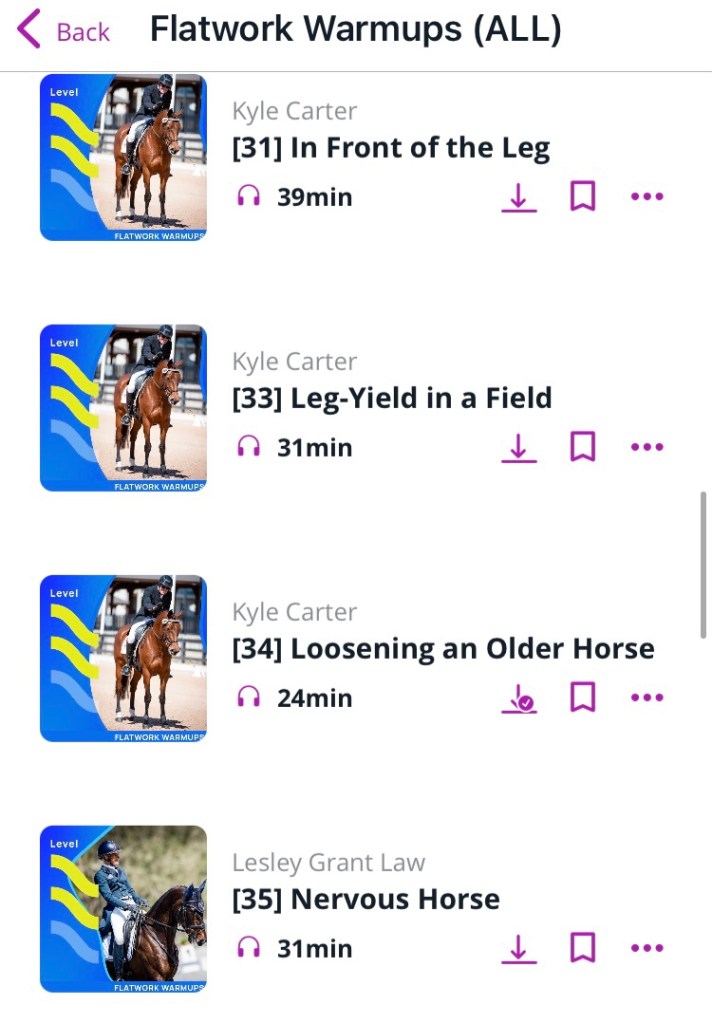Bookmark [35] Nervous Horse
The width and height of the screenshot is (712, 1023).
tap(582, 947)
